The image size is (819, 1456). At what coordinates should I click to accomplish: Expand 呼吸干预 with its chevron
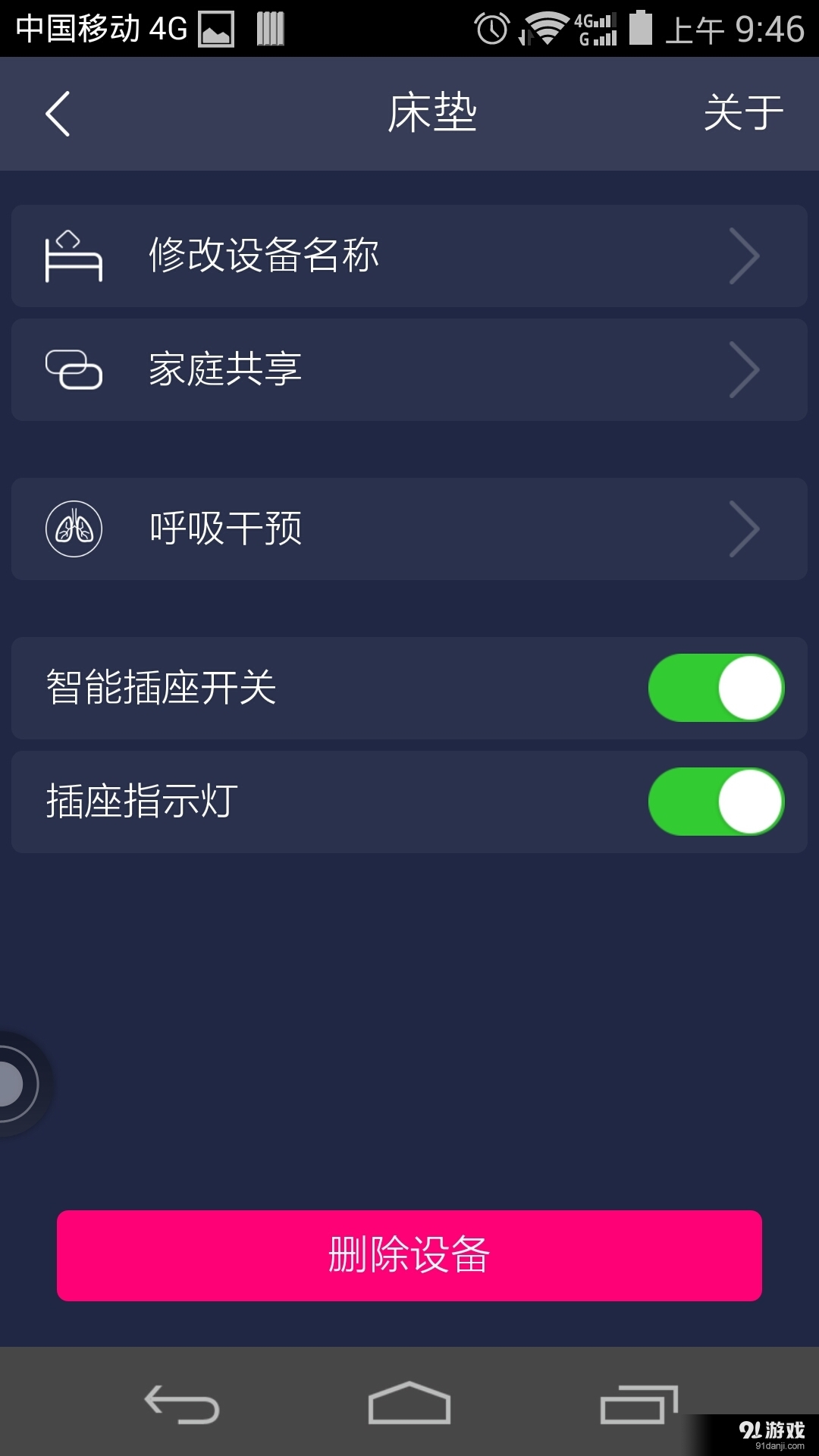pos(744,529)
